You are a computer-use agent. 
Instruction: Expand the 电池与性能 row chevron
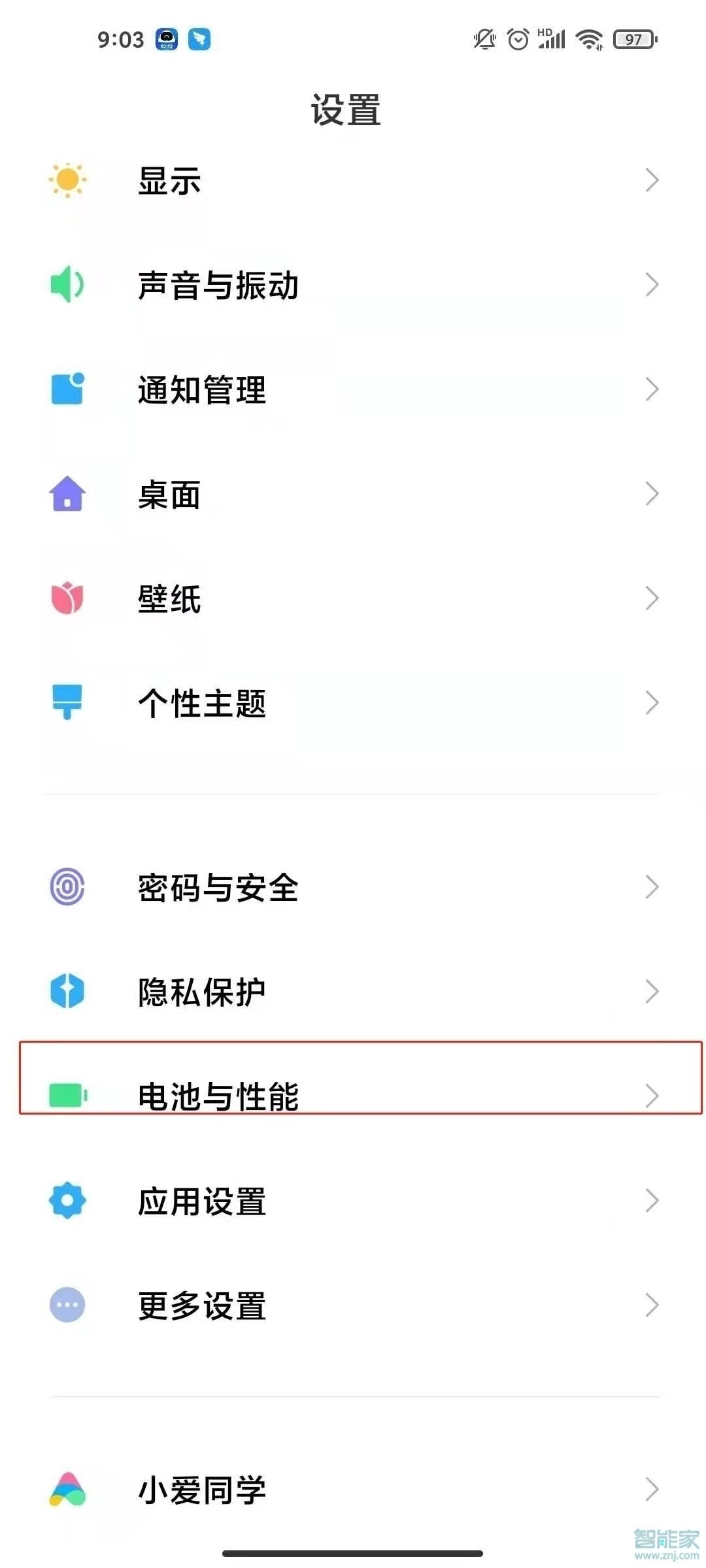tap(652, 1096)
